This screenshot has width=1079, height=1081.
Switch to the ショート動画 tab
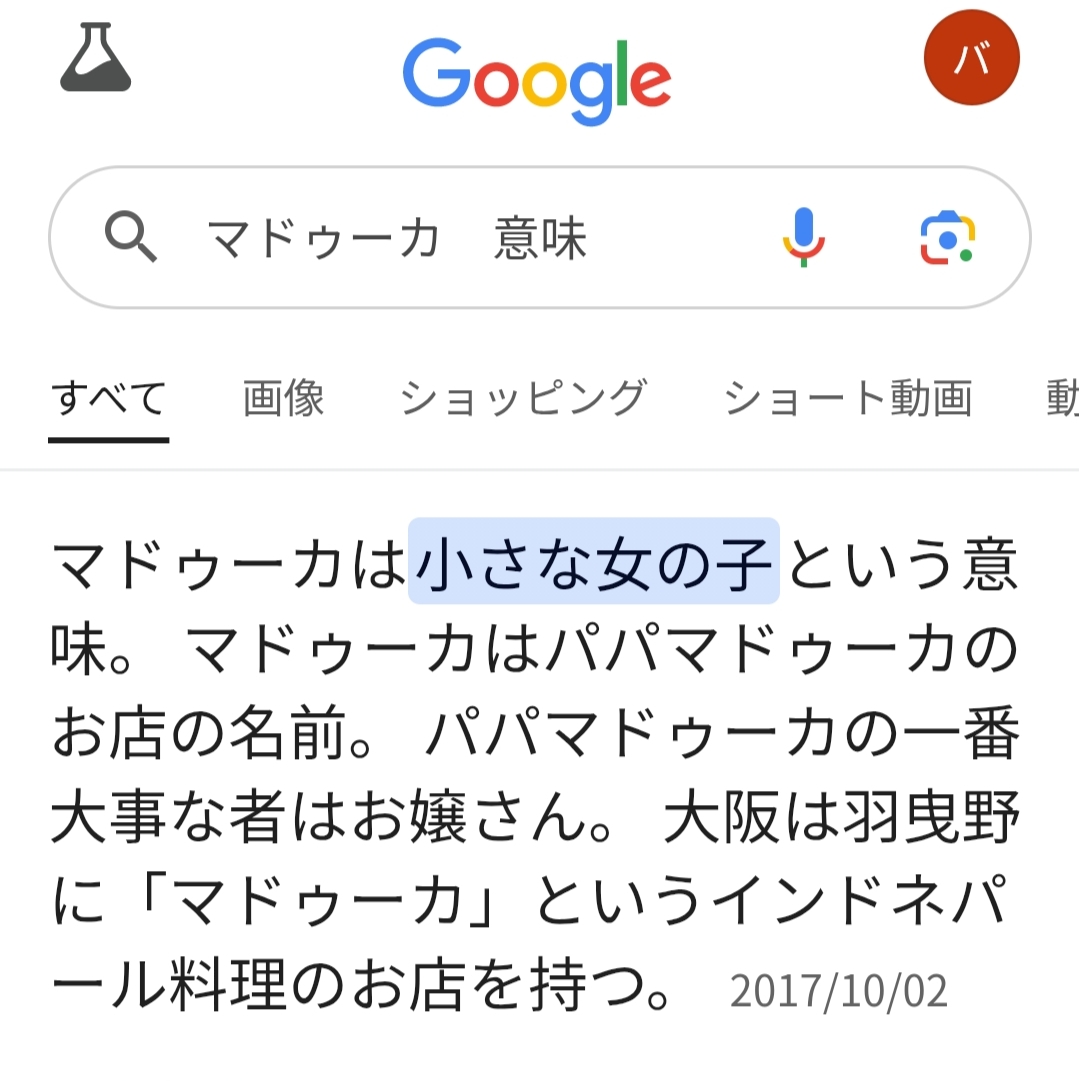[848, 399]
